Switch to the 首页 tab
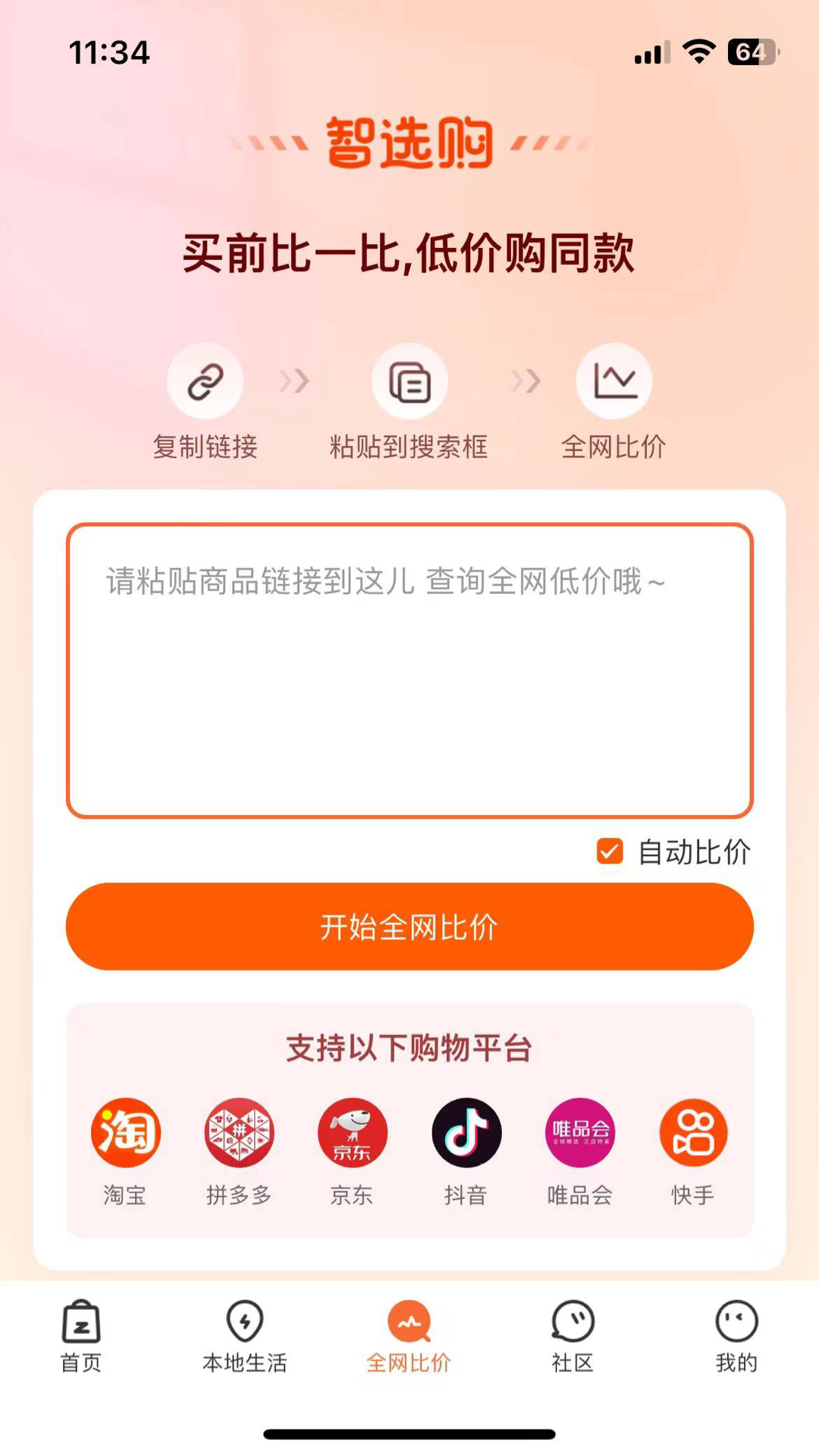819x1456 pixels. (x=81, y=1336)
